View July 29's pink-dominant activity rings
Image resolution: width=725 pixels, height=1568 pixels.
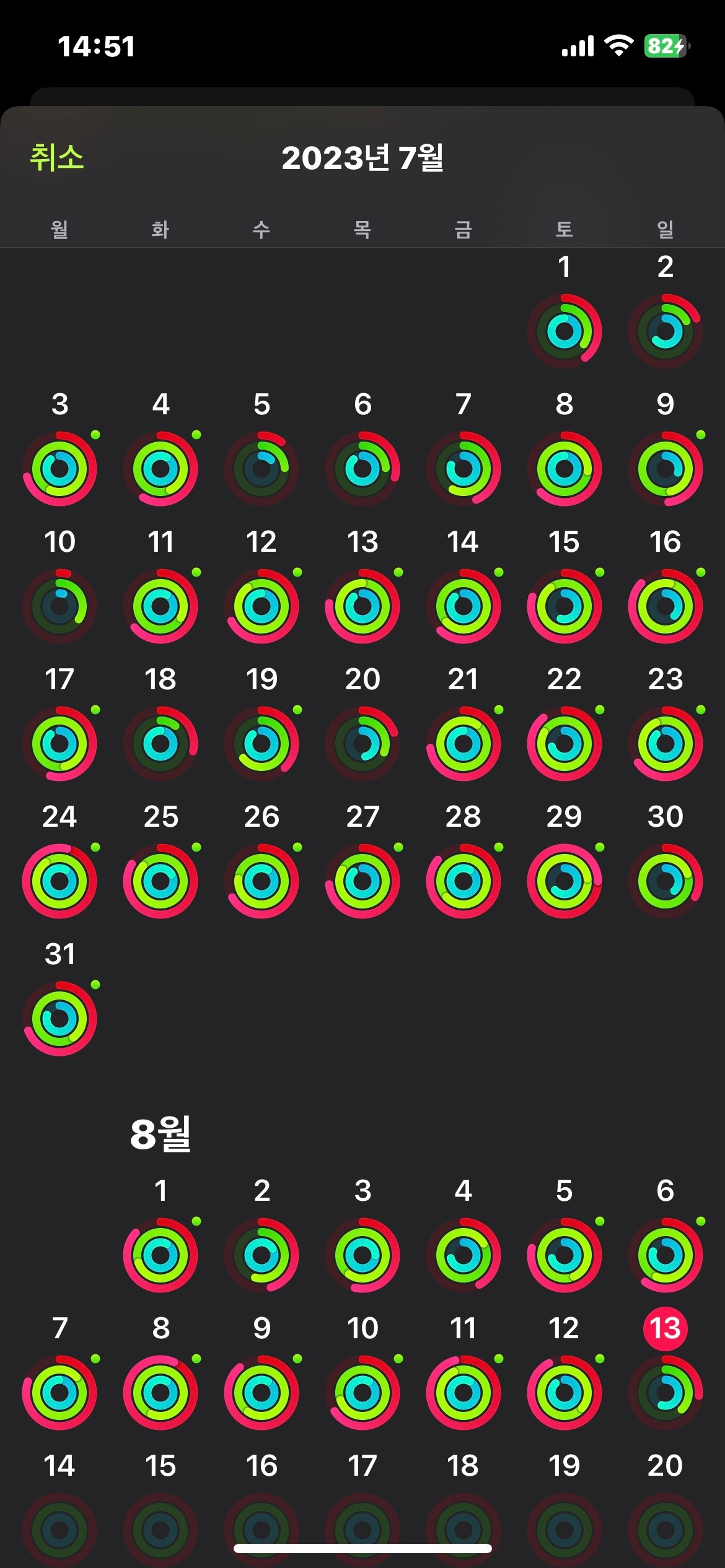(565, 880)
